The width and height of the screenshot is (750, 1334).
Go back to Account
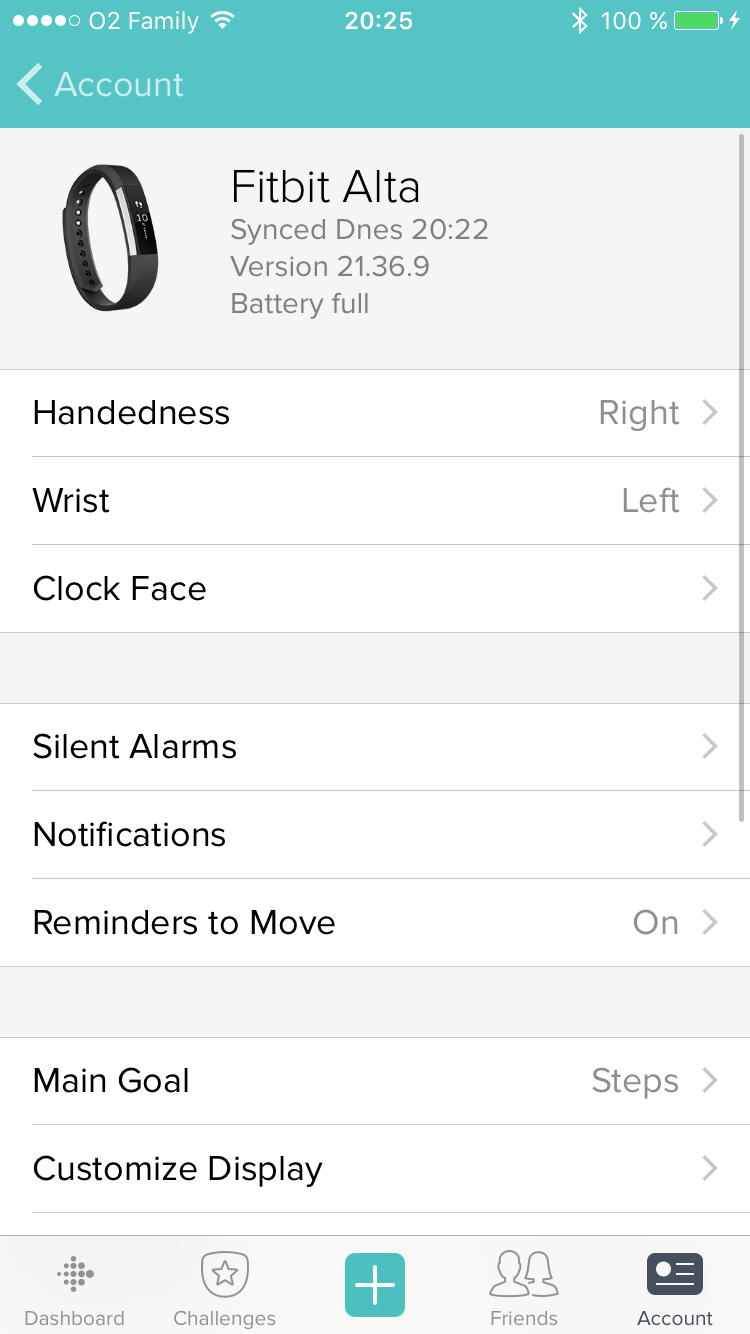pos(100,85)
